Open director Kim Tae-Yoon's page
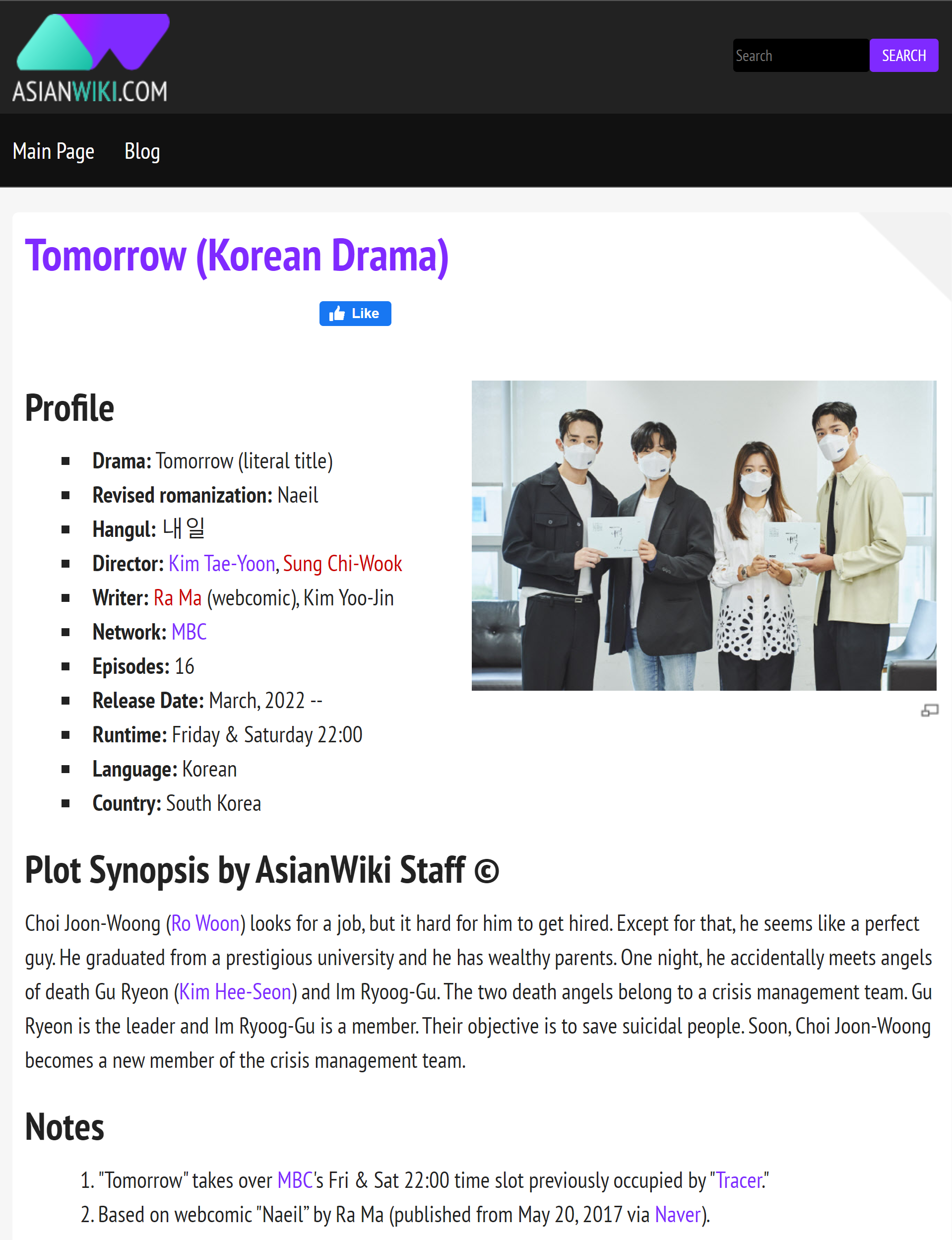Viewport: 952px width, 1240px height. (x=222, y=564)
